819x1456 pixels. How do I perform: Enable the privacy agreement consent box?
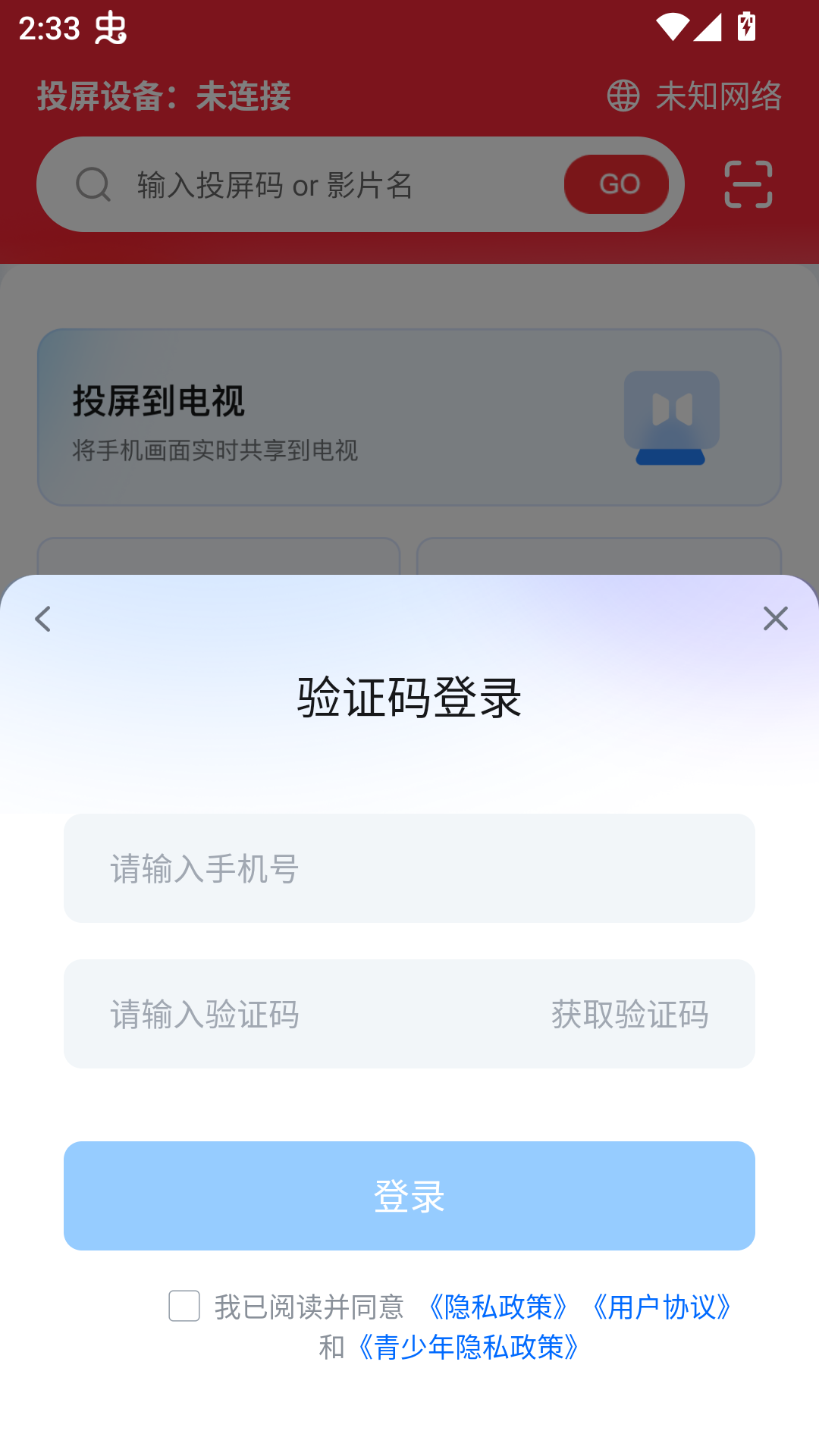tap(184, 1307)
